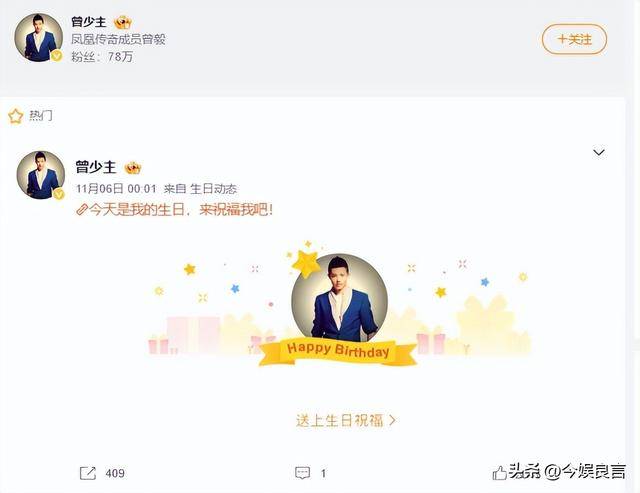Image resolution: width=640 pixels, height=493 pixels.
Task: Tap the post author name 曾少主
Action: 96,167
